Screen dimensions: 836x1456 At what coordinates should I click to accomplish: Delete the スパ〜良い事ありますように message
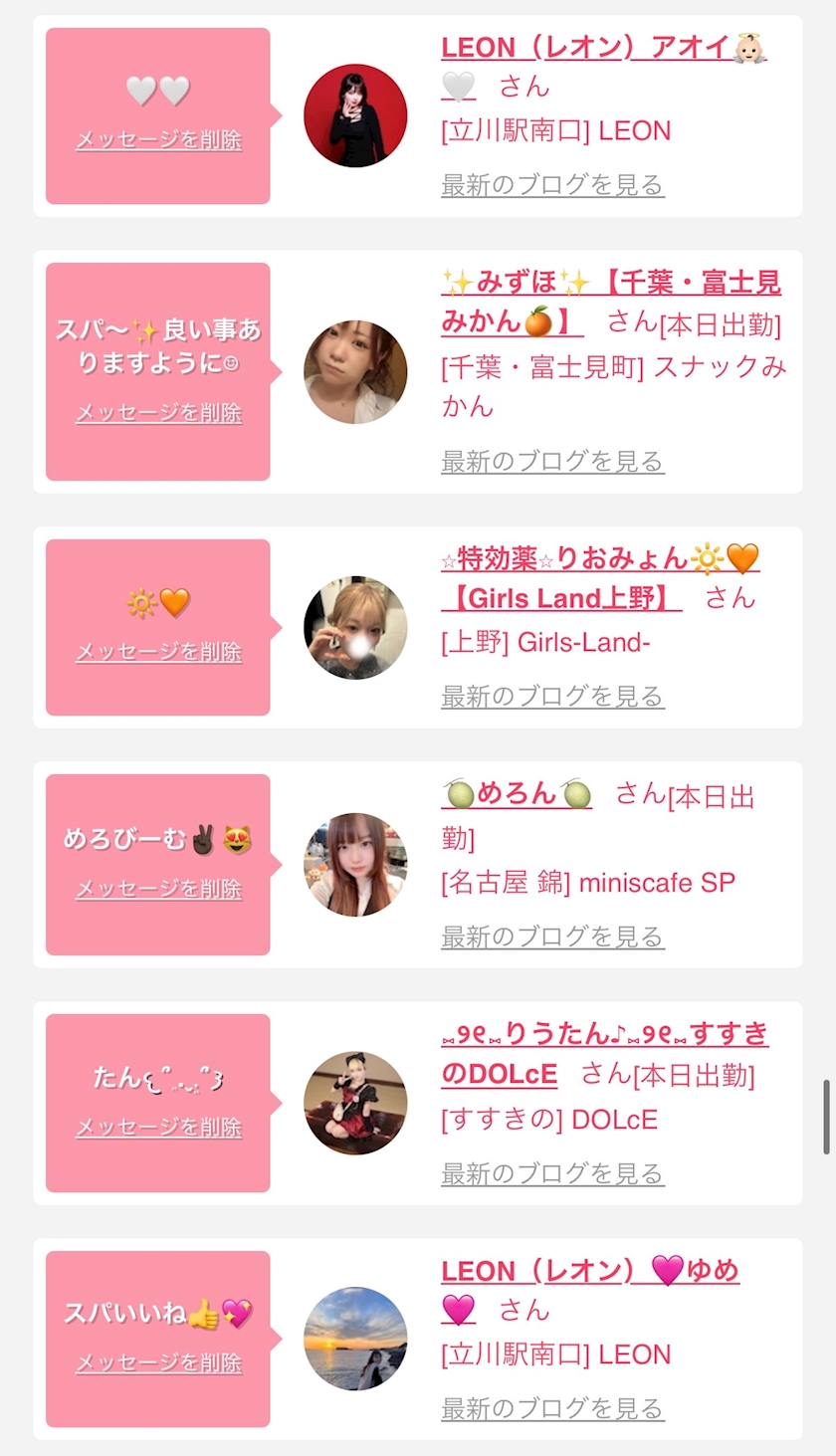click(x=158, y=413)
